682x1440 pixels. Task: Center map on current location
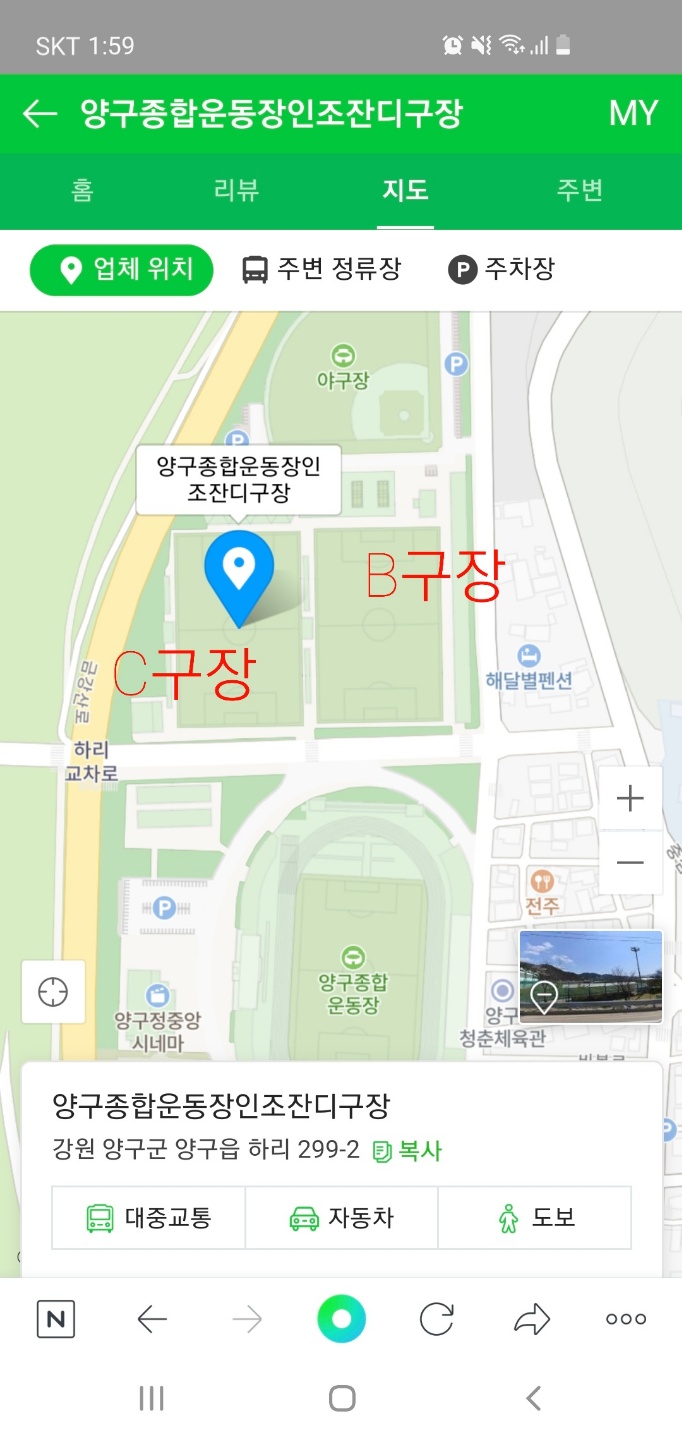[x=53, y=992]
